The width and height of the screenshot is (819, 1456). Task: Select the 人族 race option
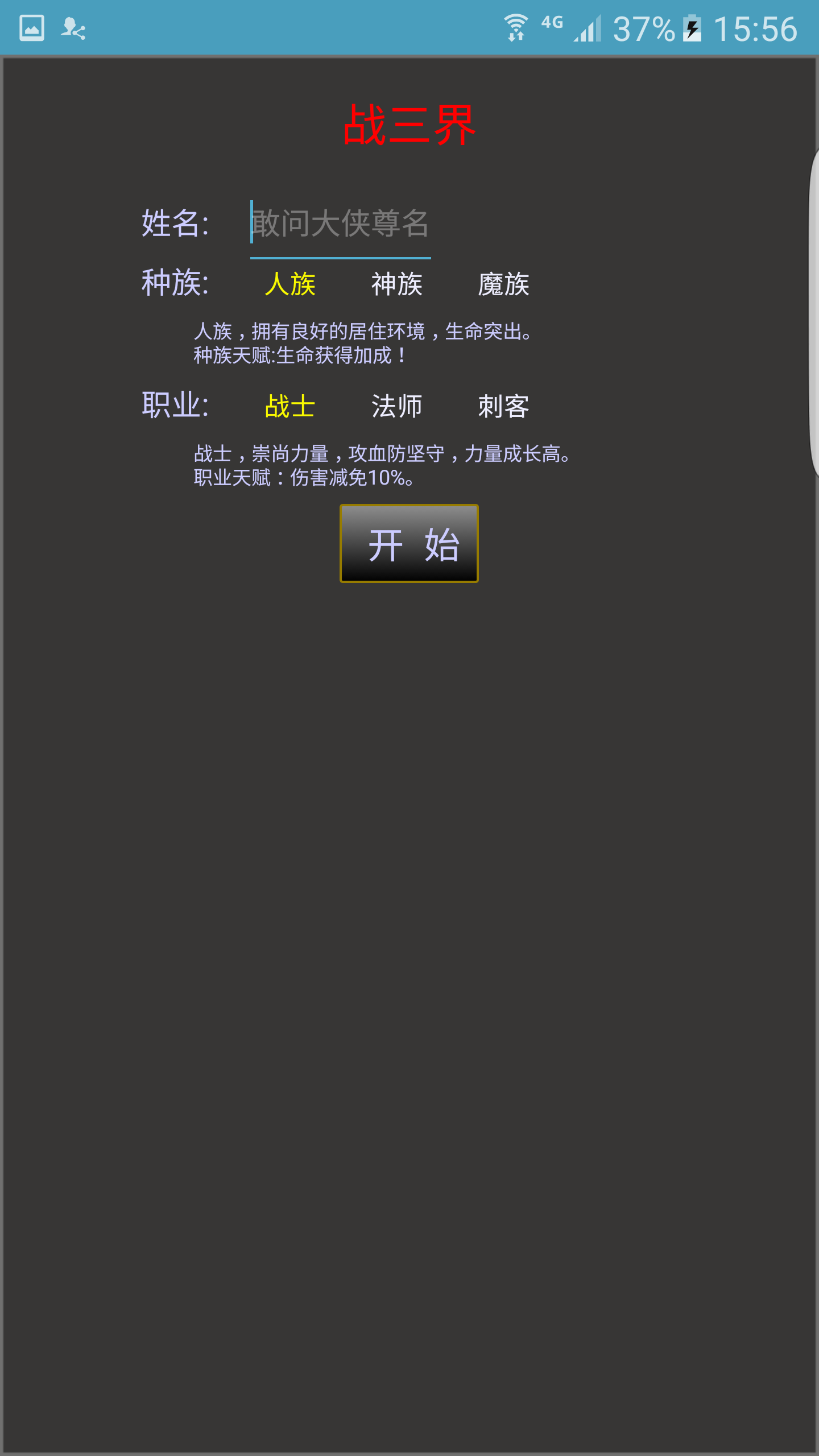[x=290, y=284]
